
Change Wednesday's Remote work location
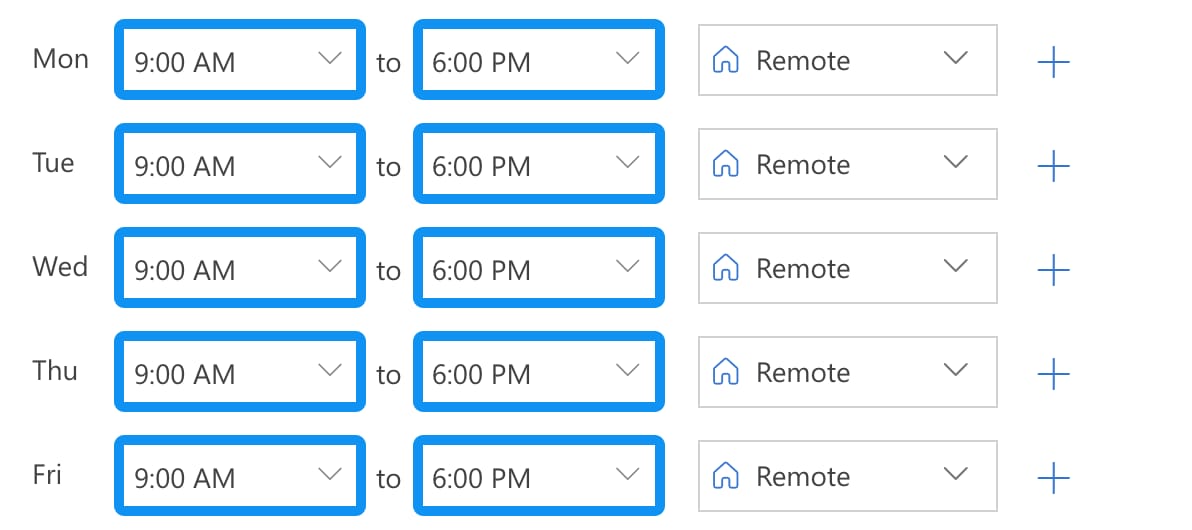tap(847, 268)
